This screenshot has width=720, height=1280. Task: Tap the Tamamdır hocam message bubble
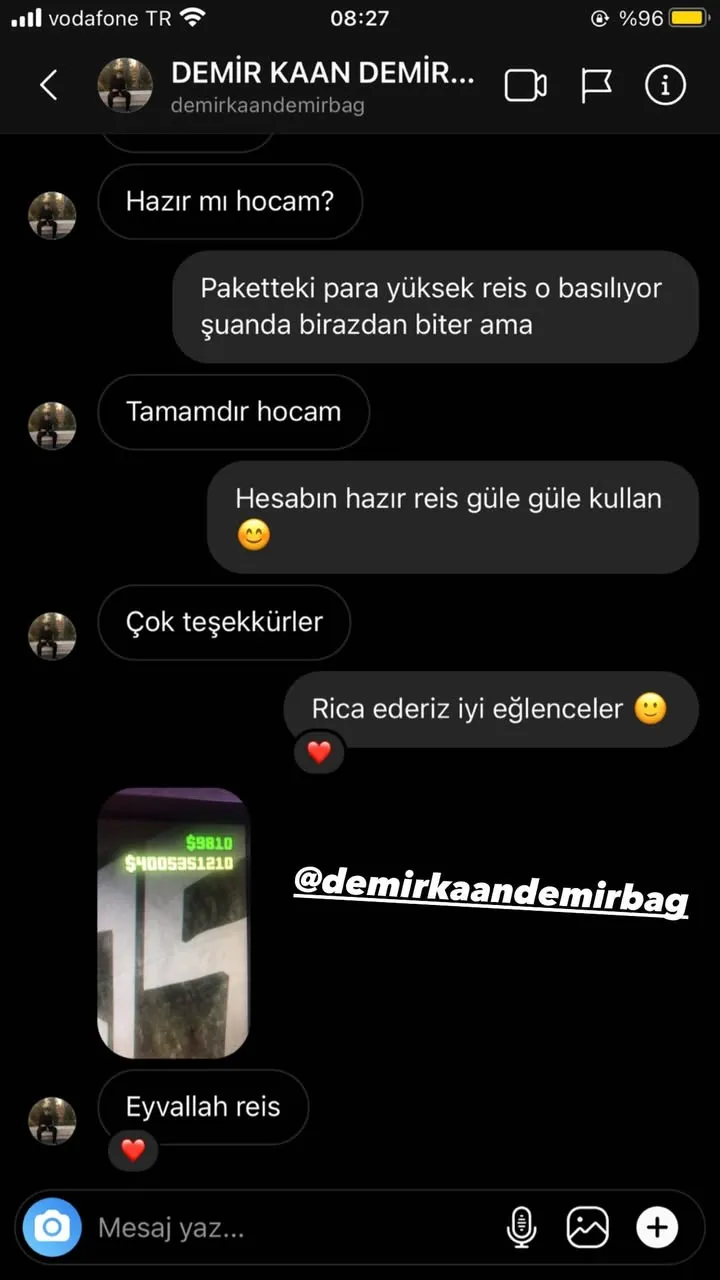coord(233,412)
